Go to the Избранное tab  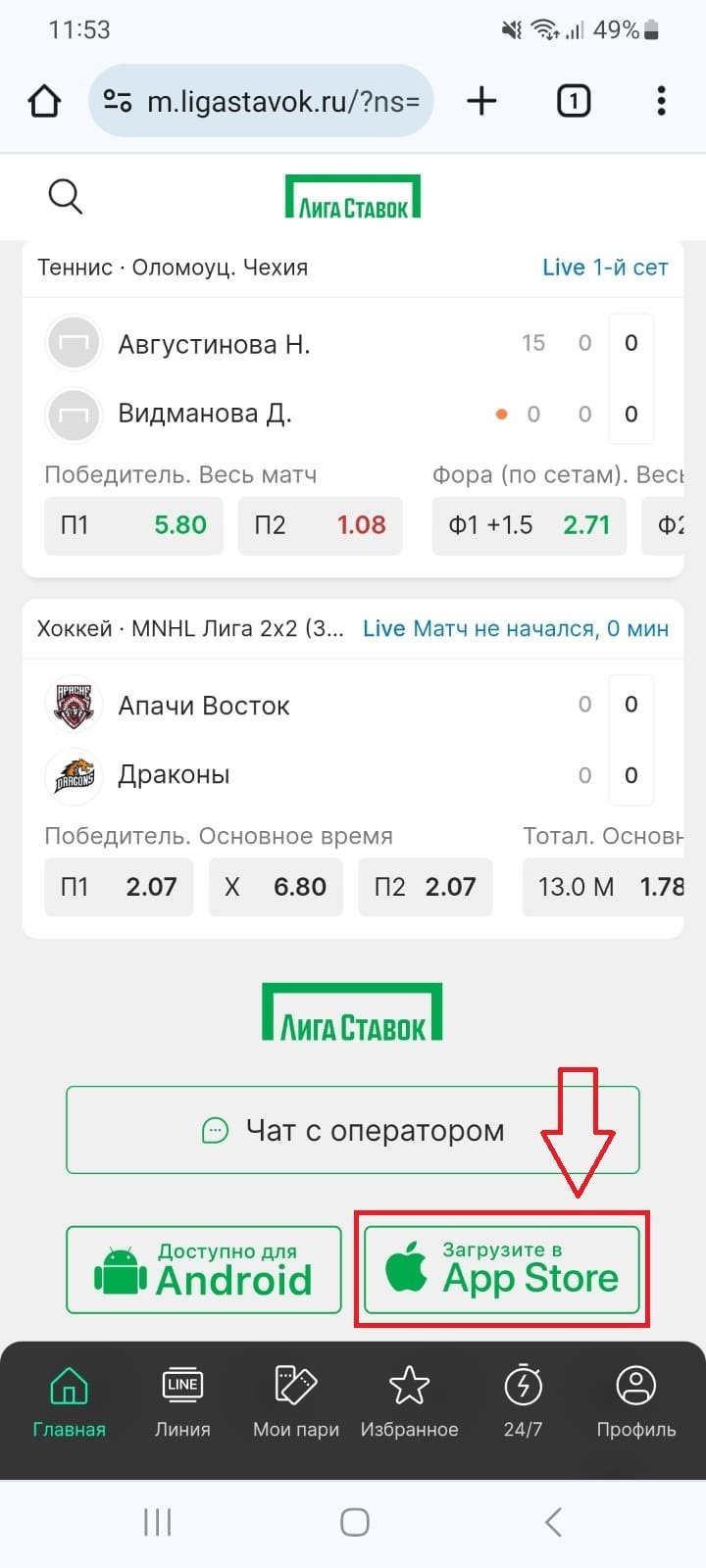(409, 1401)
